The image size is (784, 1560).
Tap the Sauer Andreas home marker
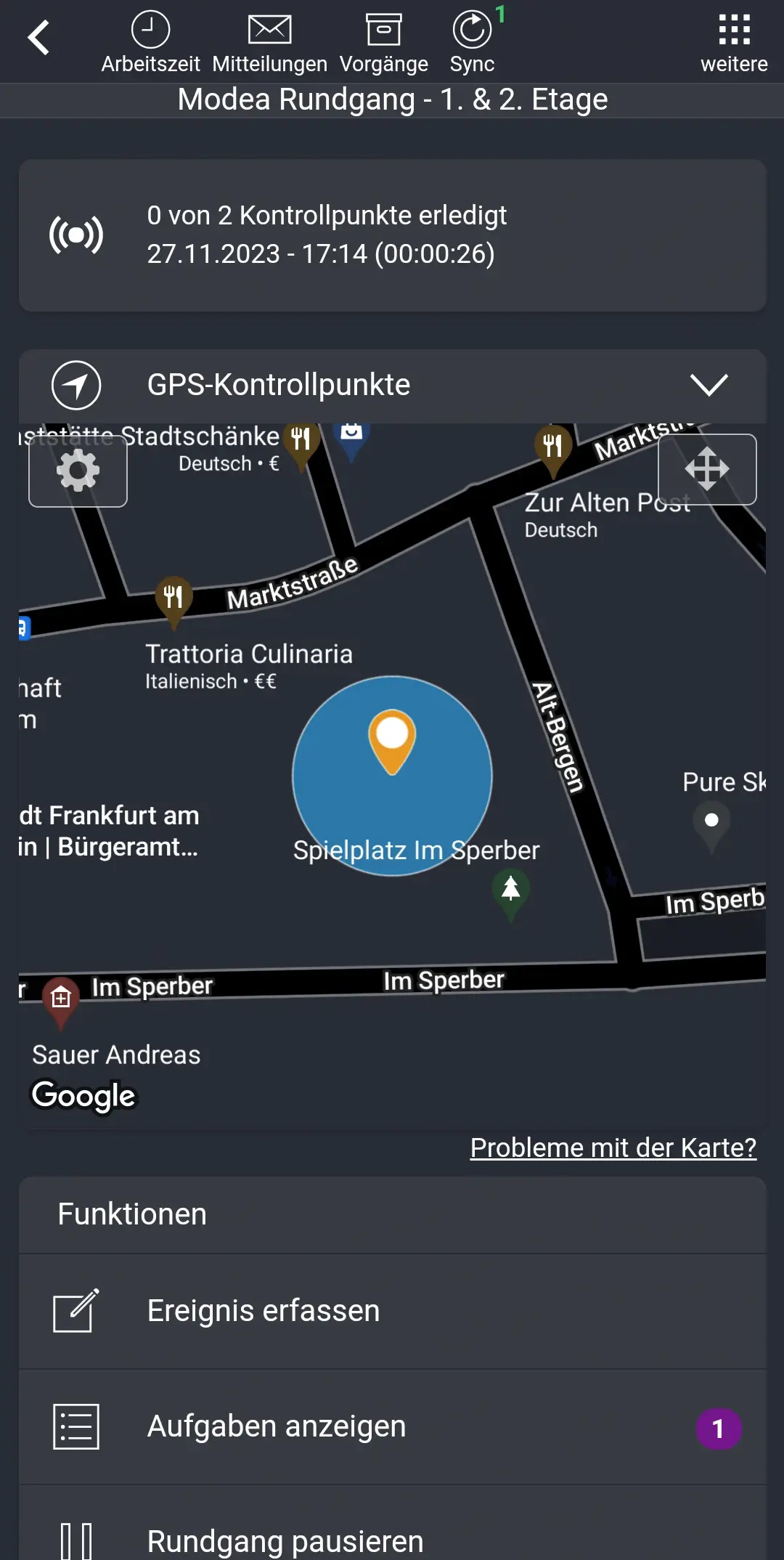pos(60,998)
